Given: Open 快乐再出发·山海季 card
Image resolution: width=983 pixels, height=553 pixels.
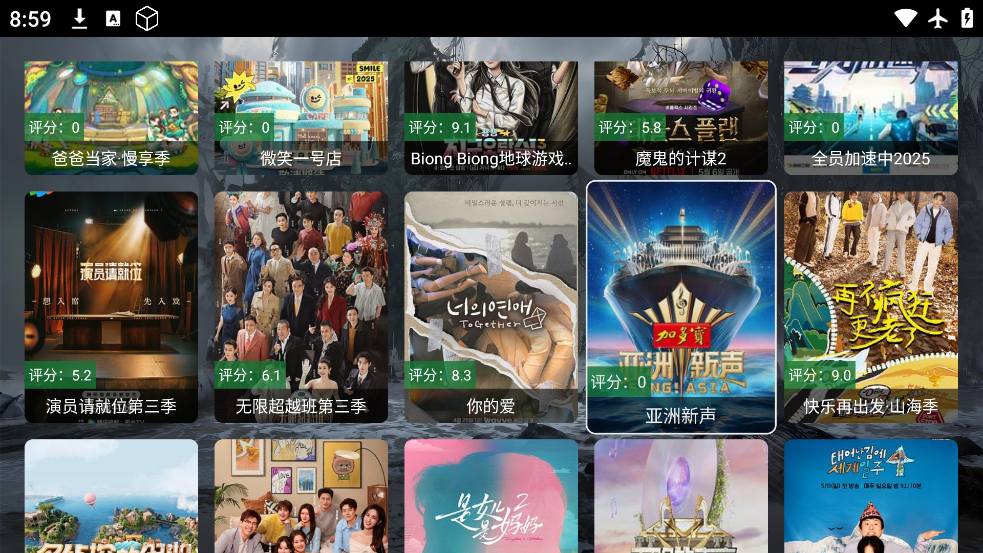Looking at the screenshot, I should 871,306.
